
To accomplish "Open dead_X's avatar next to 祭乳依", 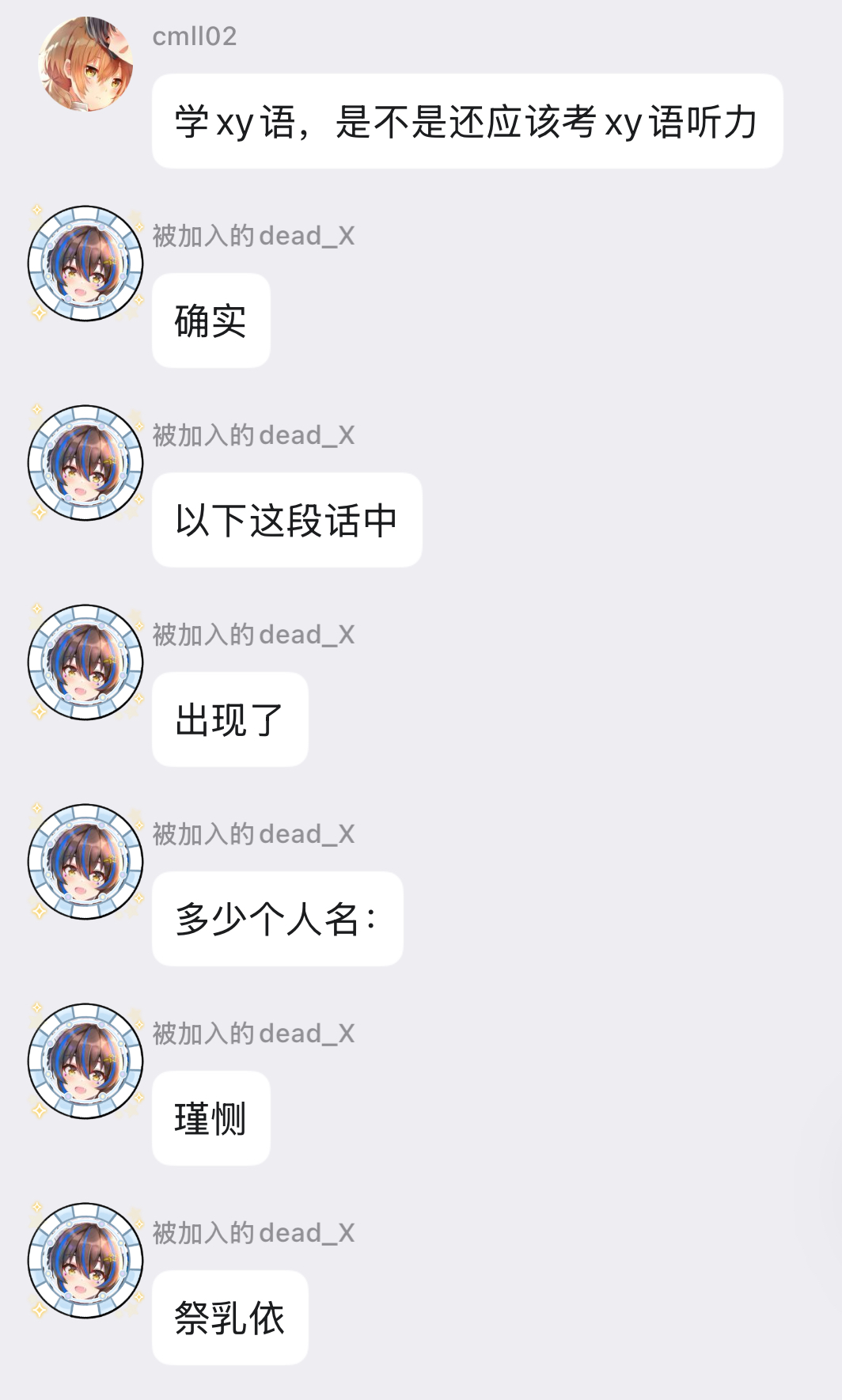I will (x=85, y=1261).
